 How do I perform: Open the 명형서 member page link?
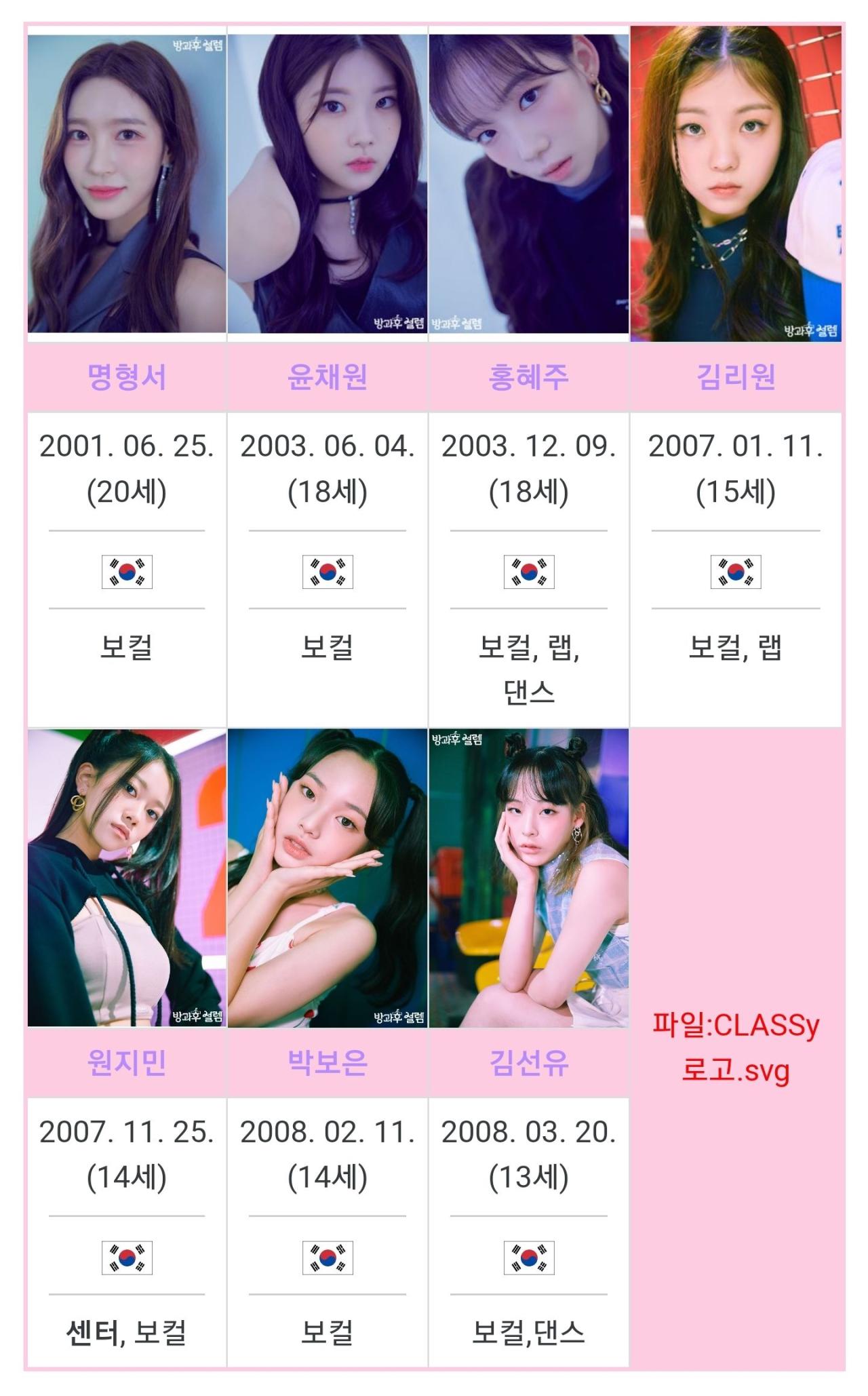[127, 377]
